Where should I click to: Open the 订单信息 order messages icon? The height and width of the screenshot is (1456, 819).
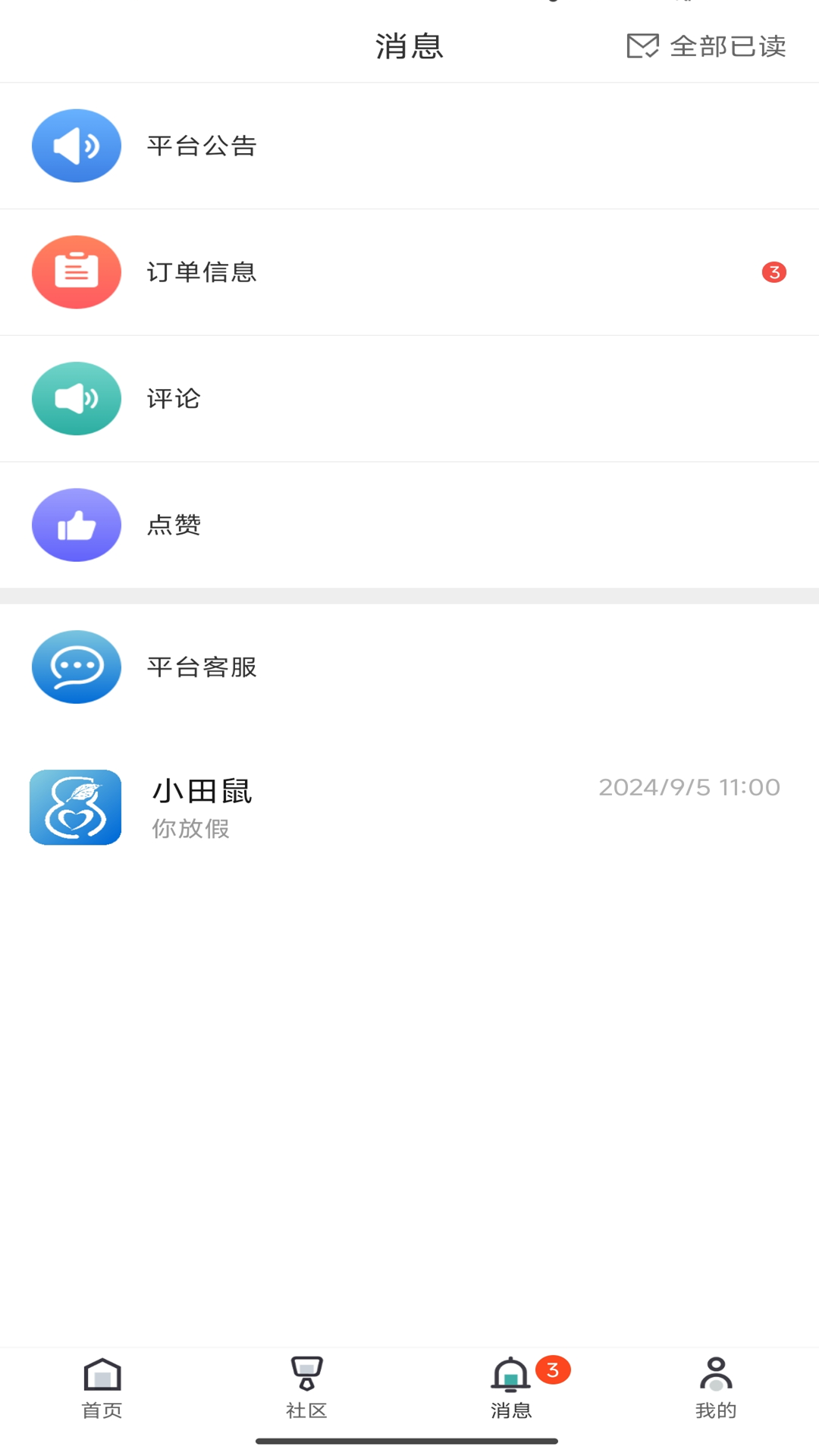[x=76, y=272]
